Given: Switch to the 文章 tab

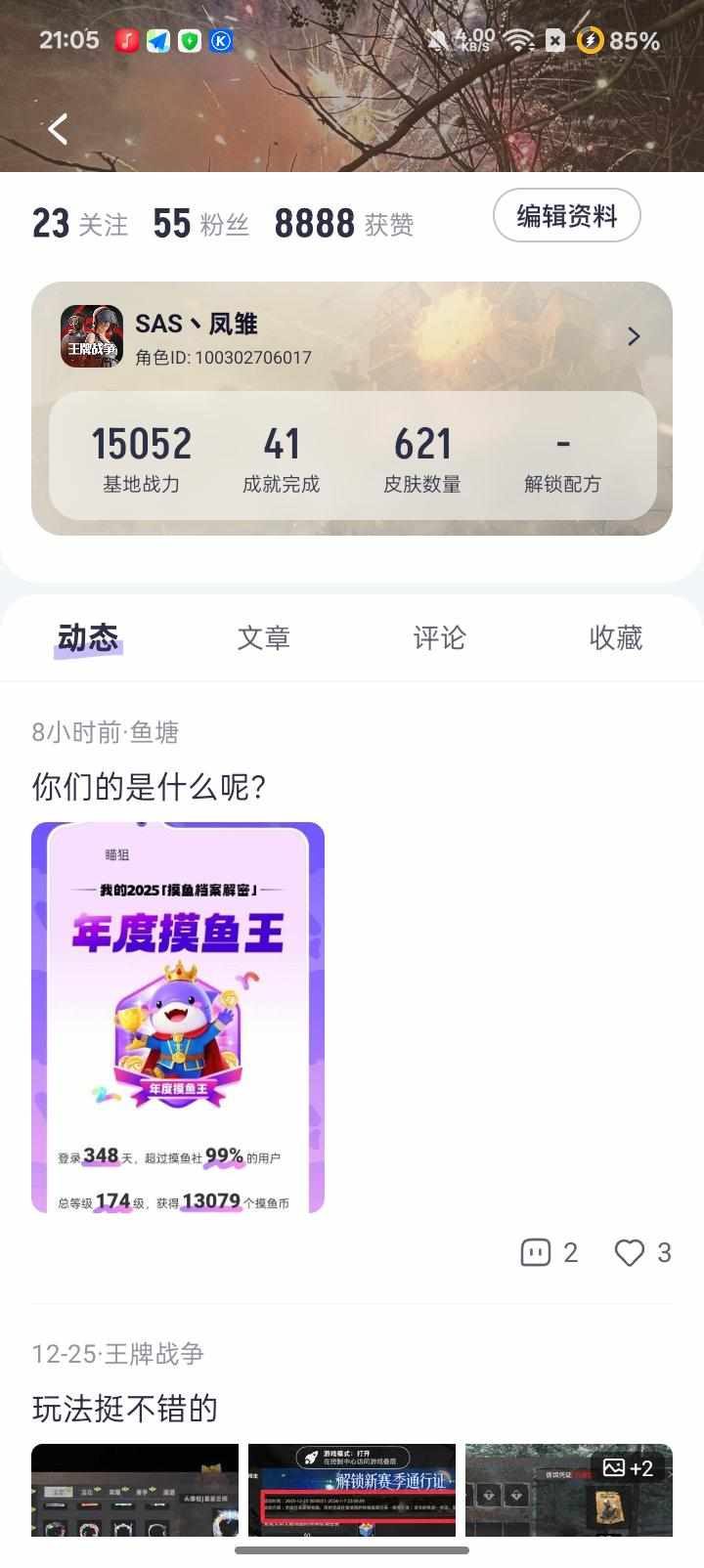Looking at the screenshot, I should point(263,638).
